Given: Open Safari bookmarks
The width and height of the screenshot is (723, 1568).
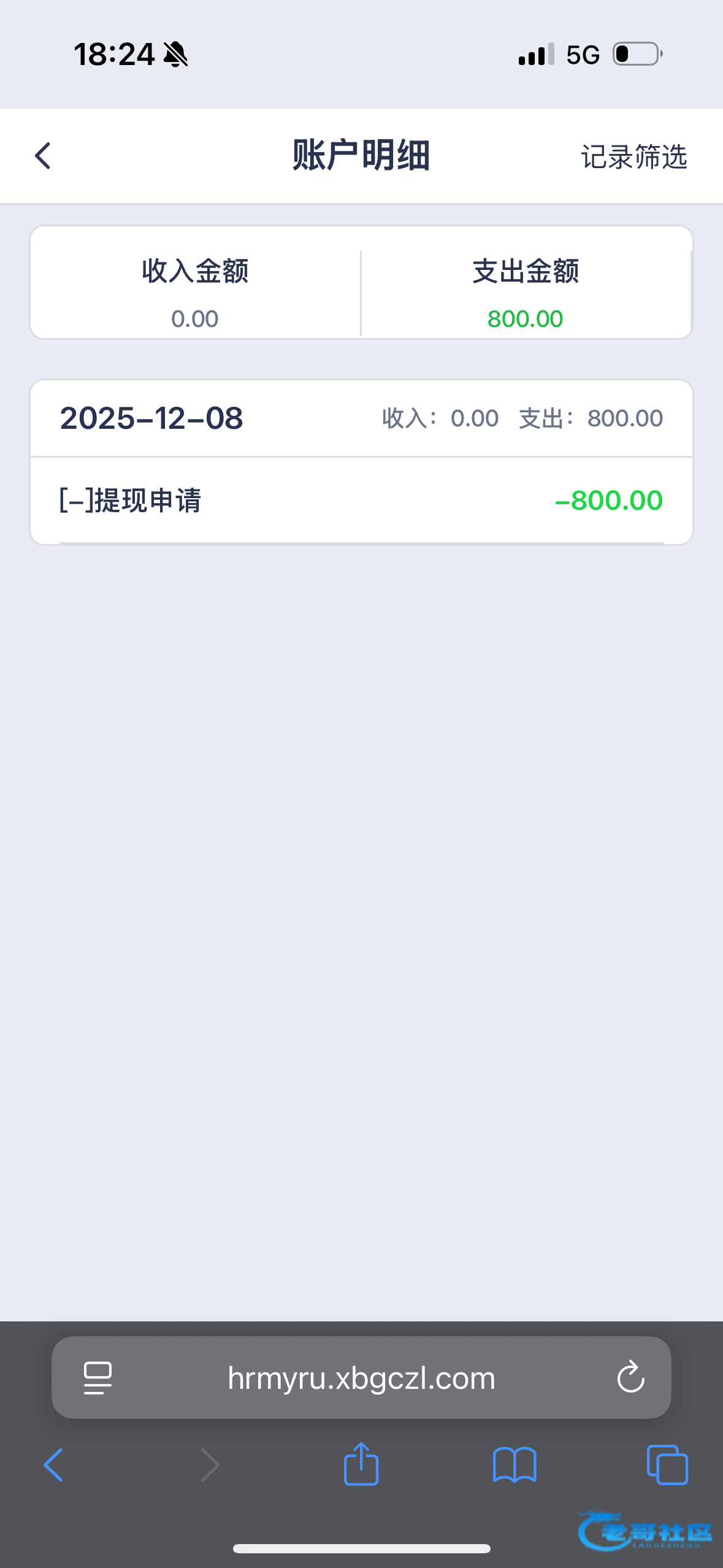Looking at the screenshot, I should click(x=514, y=1465).
